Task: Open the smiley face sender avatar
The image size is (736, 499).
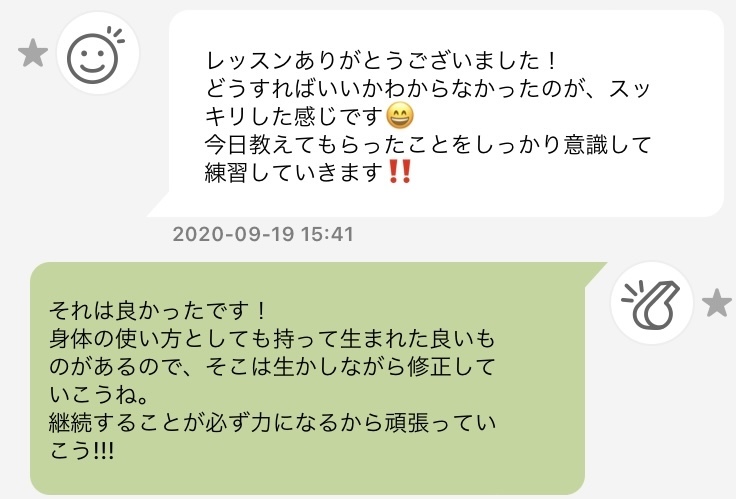Action: (x=98, y=54)
